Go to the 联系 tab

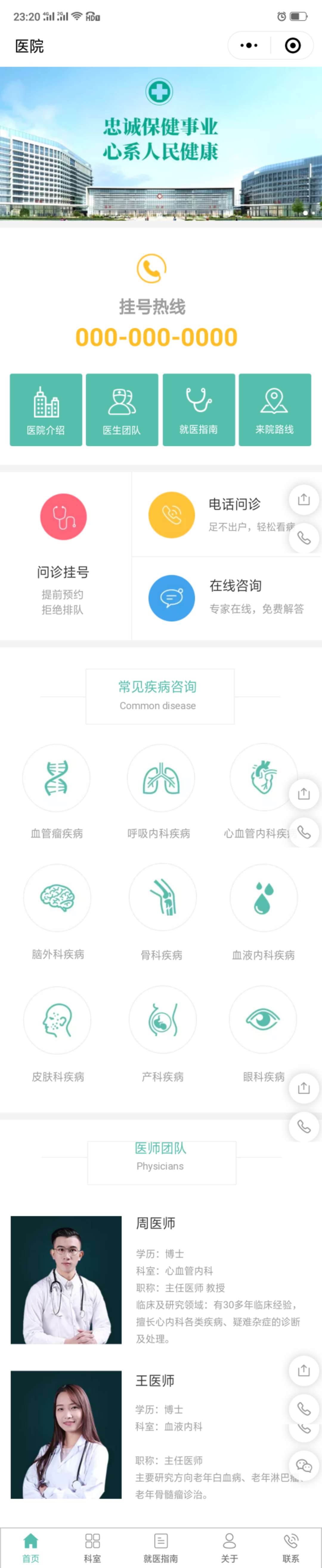291,1547
